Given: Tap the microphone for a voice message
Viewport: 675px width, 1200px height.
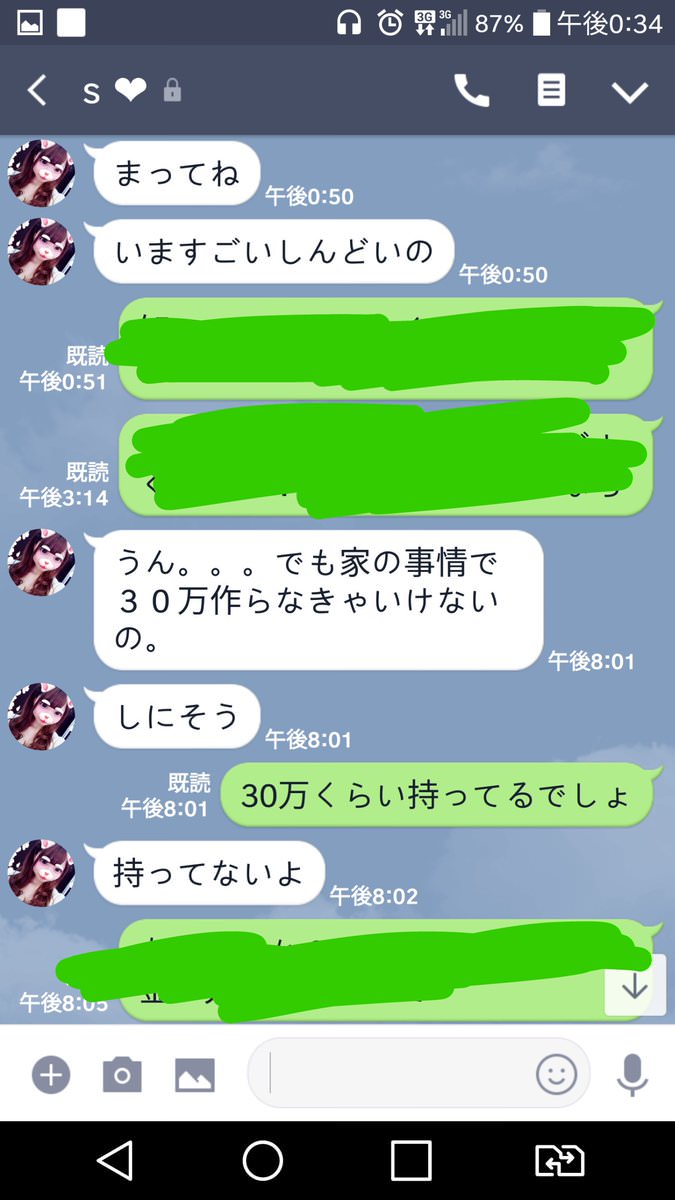Looking at the screenshot, I should (x=631, y=1075).
